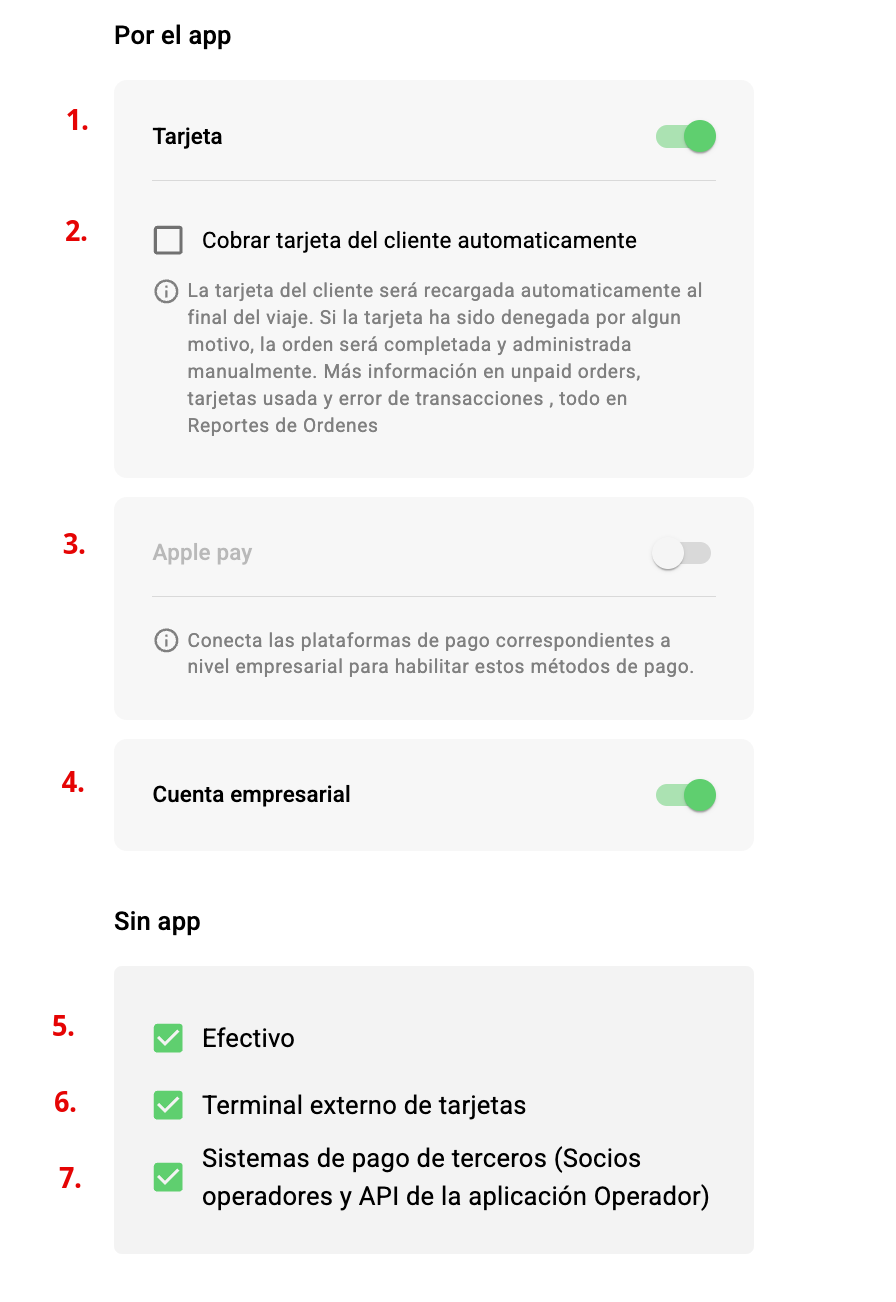The width and height of the screenshot is (896, 1302).
Task: Uncheck Sistemas de pago de terceros
Action: [168, 1177]
